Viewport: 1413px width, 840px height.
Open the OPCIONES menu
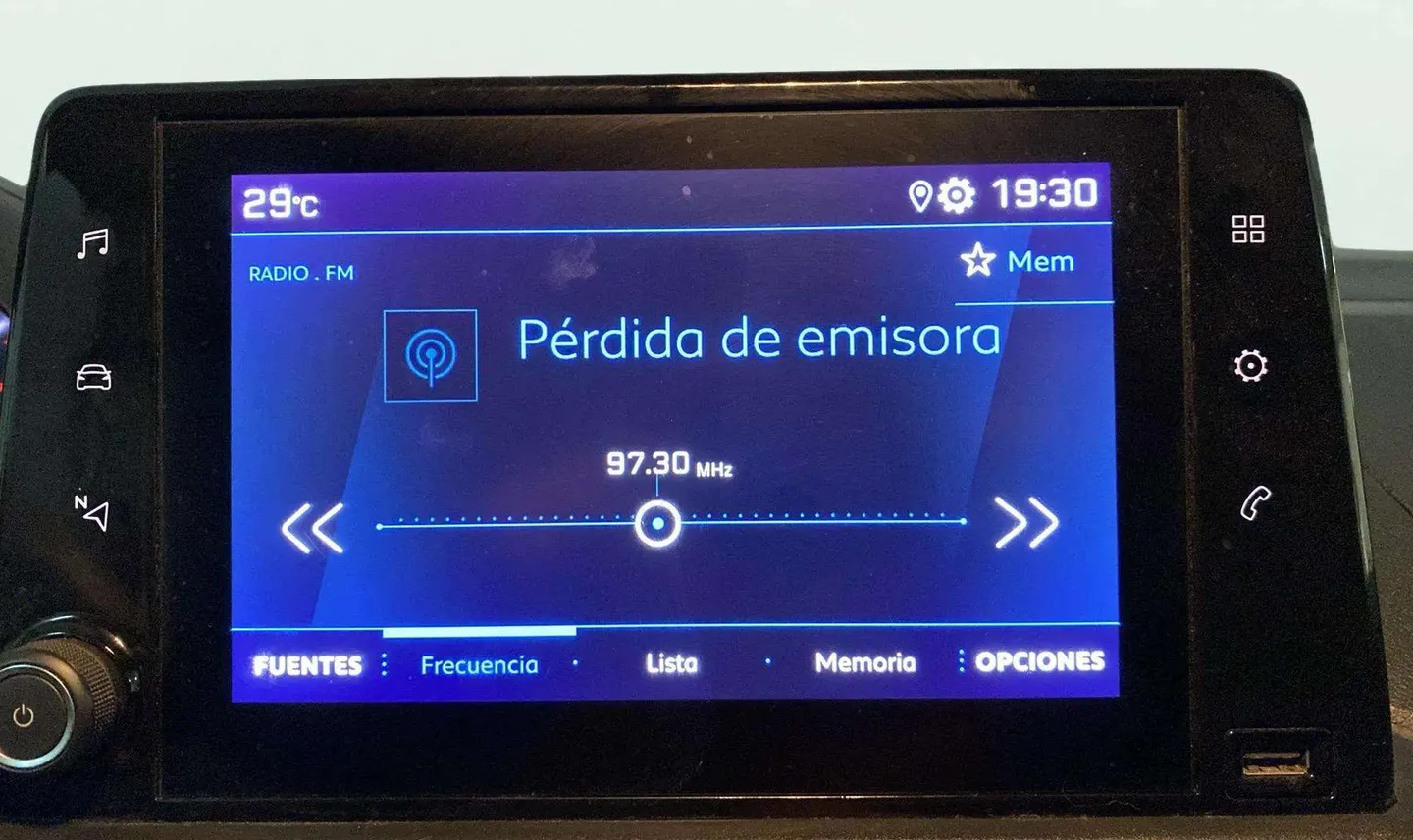[x=1039, y=661]
